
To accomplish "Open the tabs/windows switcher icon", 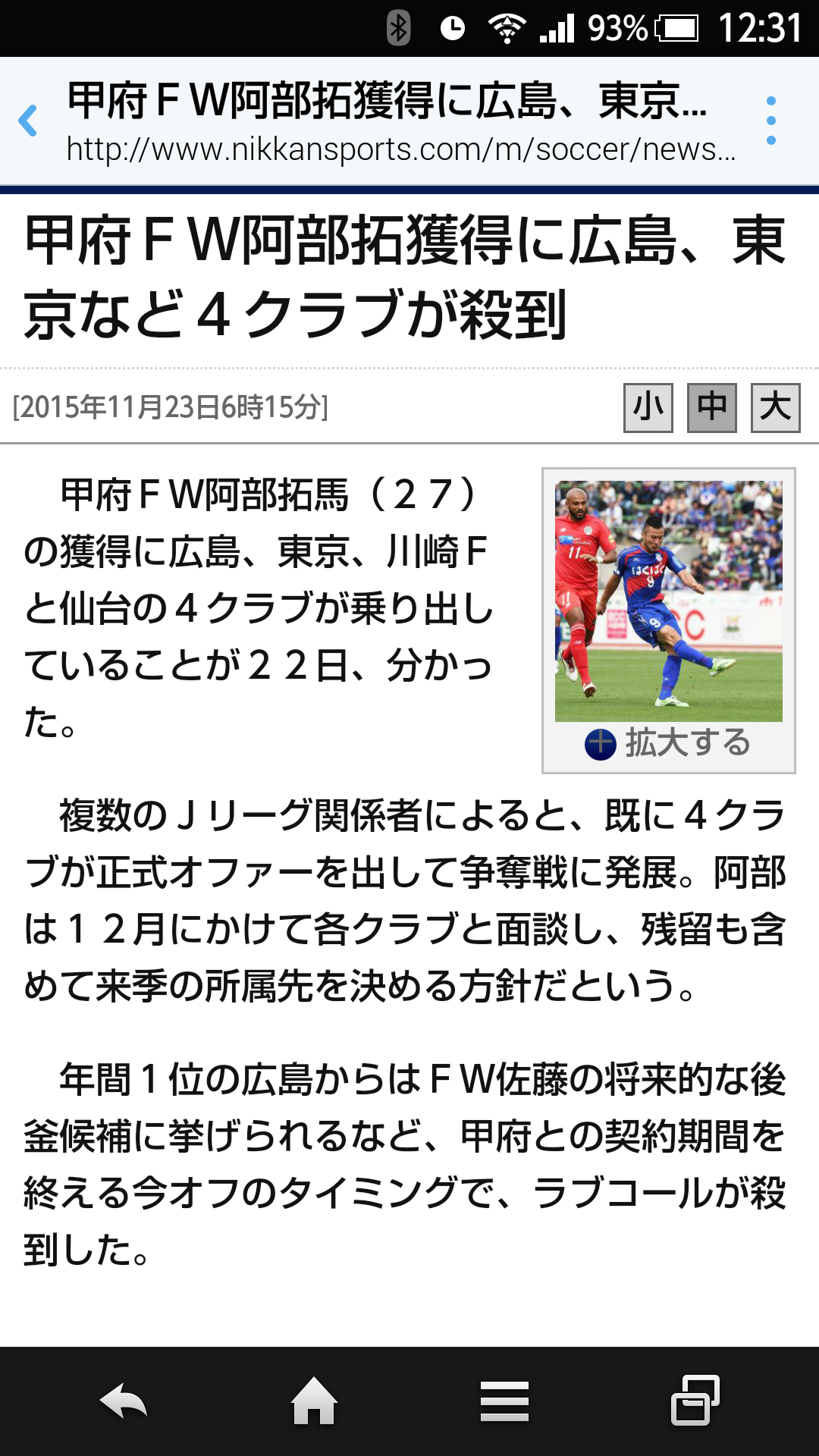I will point(695,1400).
